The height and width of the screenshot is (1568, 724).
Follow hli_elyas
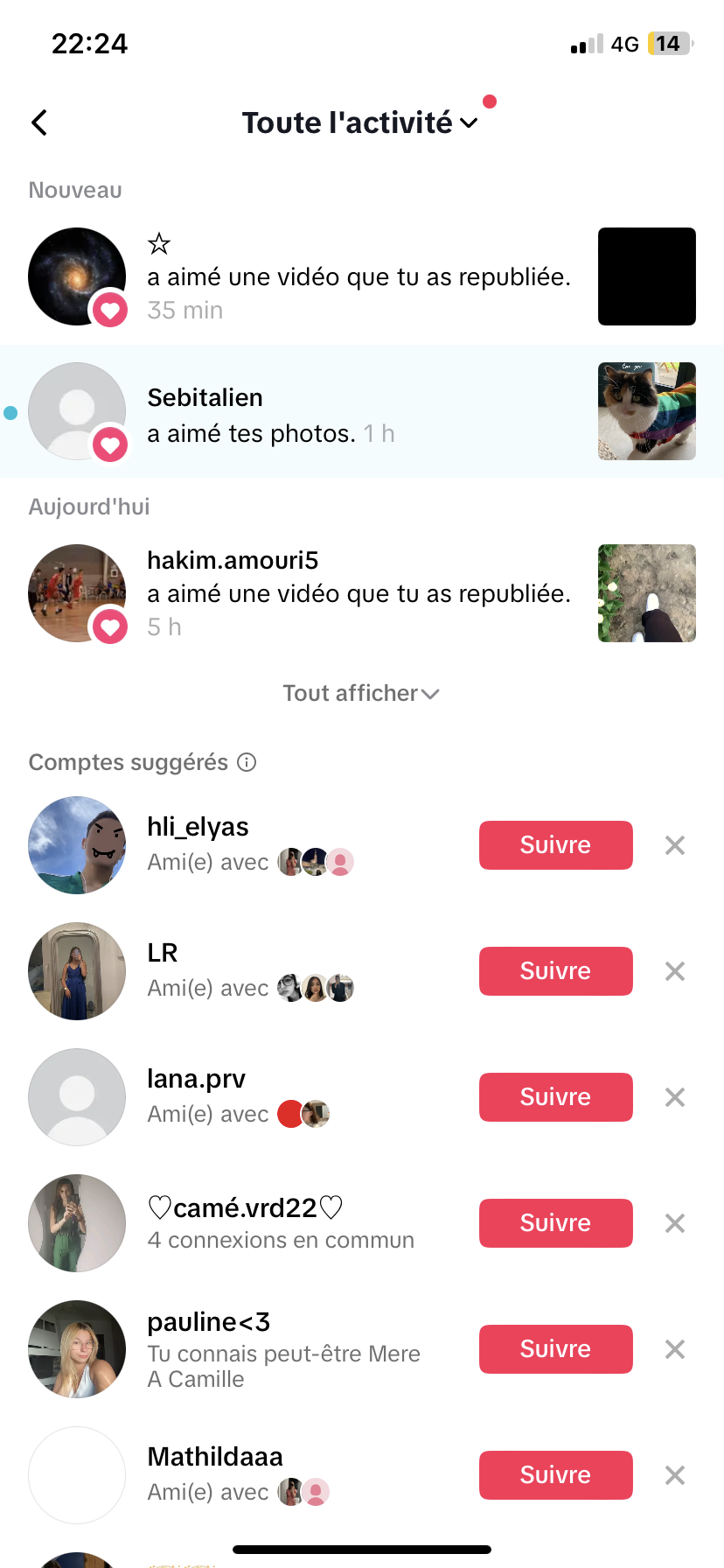point(555,845)
